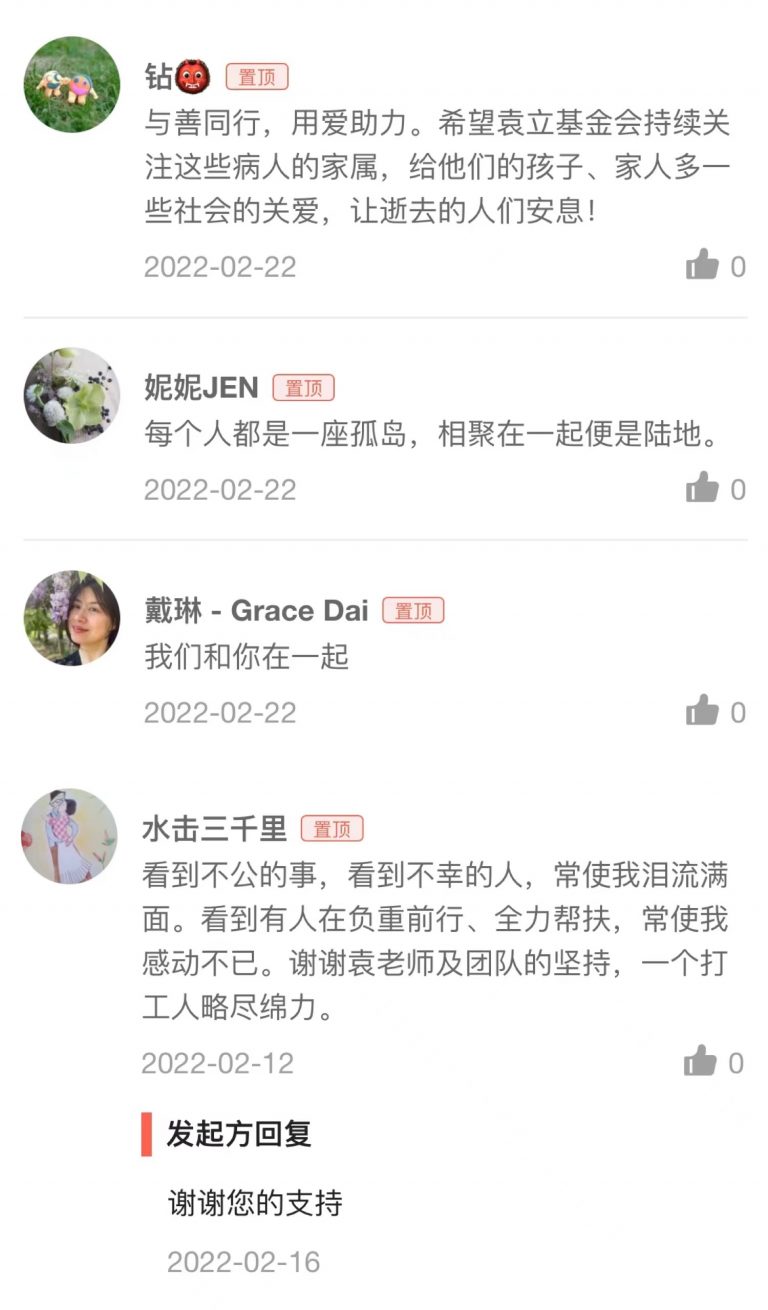Viewport: 768px width, 1310px height.
Task: Like the comment by 钻
Action: [703, 266]
